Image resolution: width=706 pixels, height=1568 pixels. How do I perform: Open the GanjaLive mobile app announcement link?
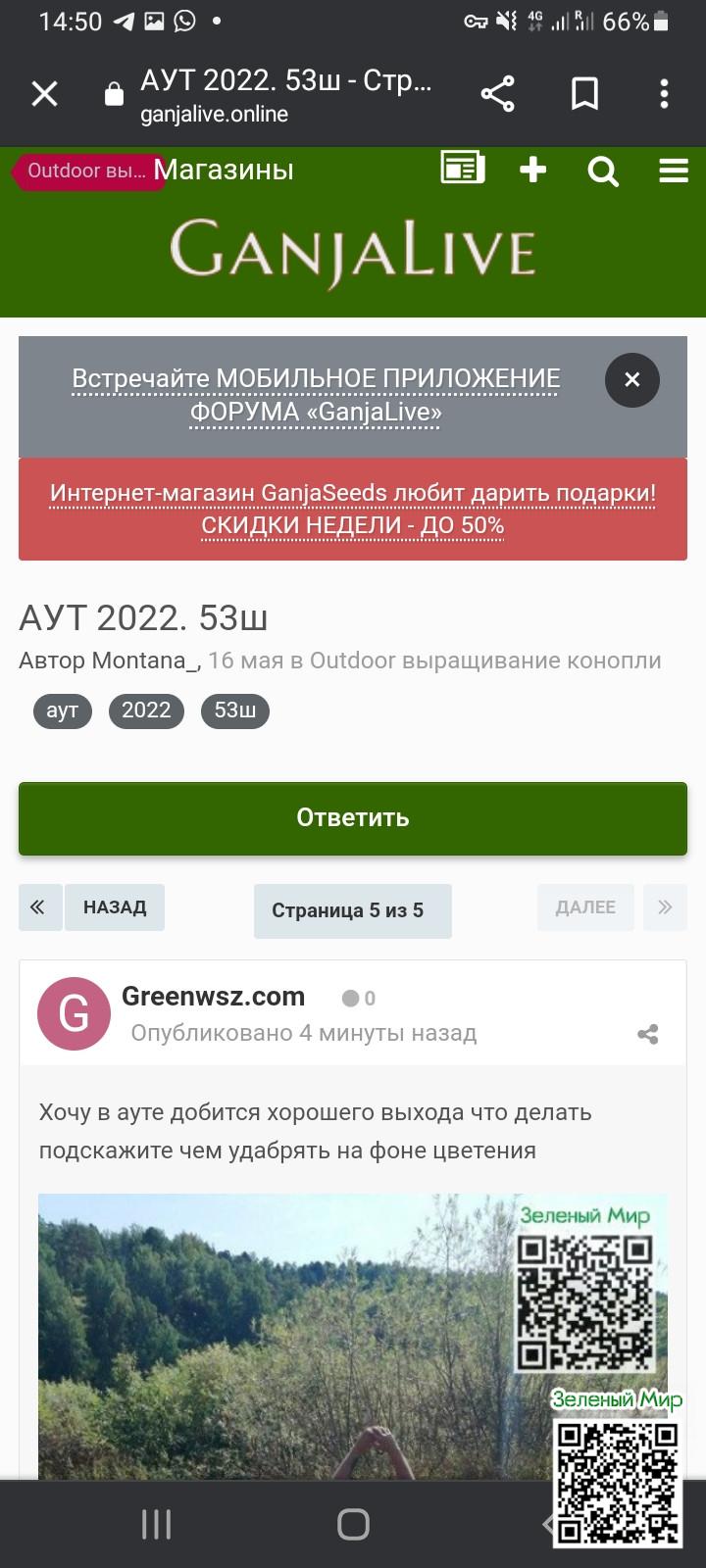pos(316,395)
